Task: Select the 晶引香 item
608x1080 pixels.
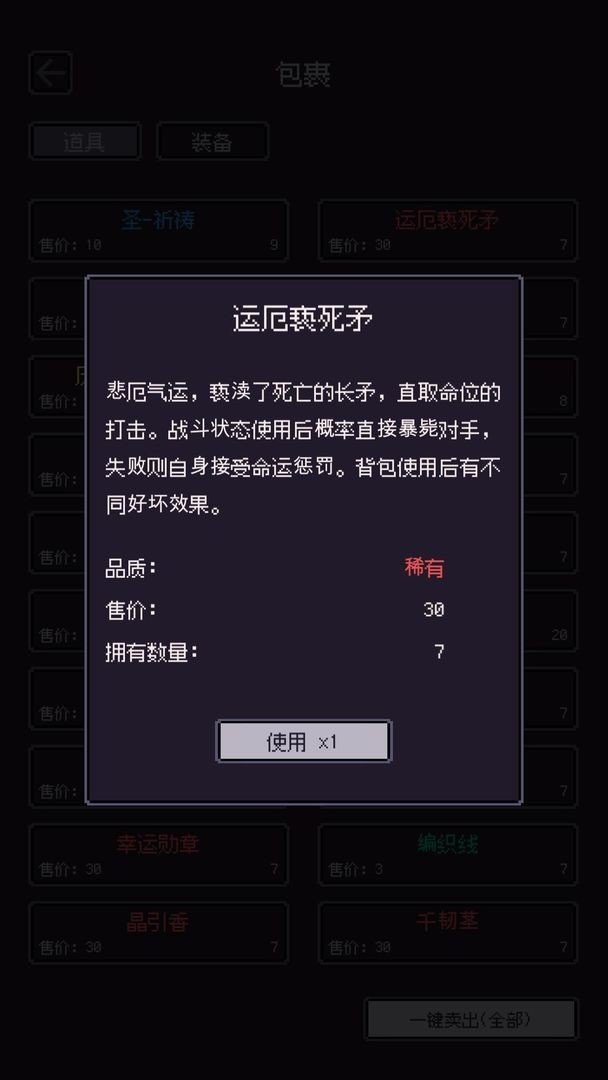Action: point(158,932)
